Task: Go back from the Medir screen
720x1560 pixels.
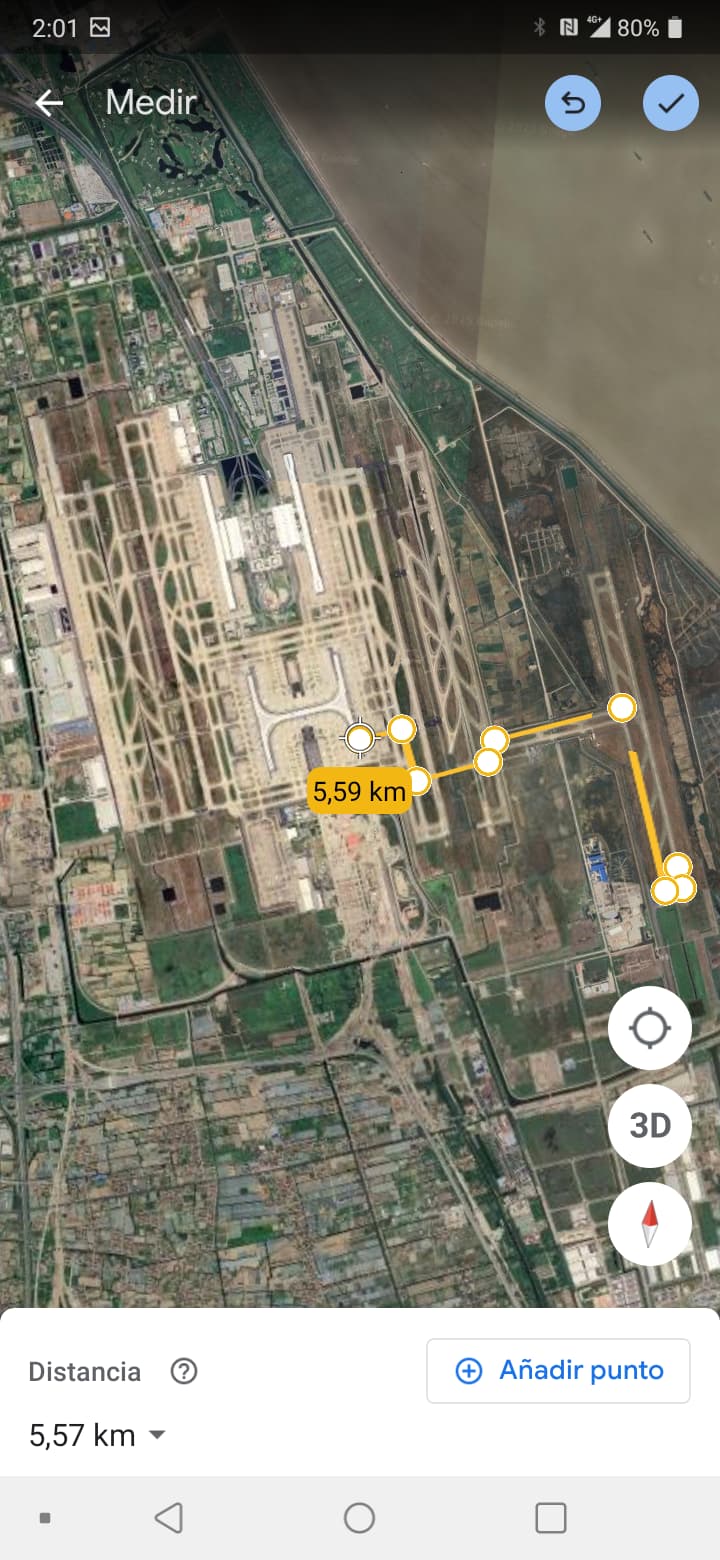Action: point(49,103)
